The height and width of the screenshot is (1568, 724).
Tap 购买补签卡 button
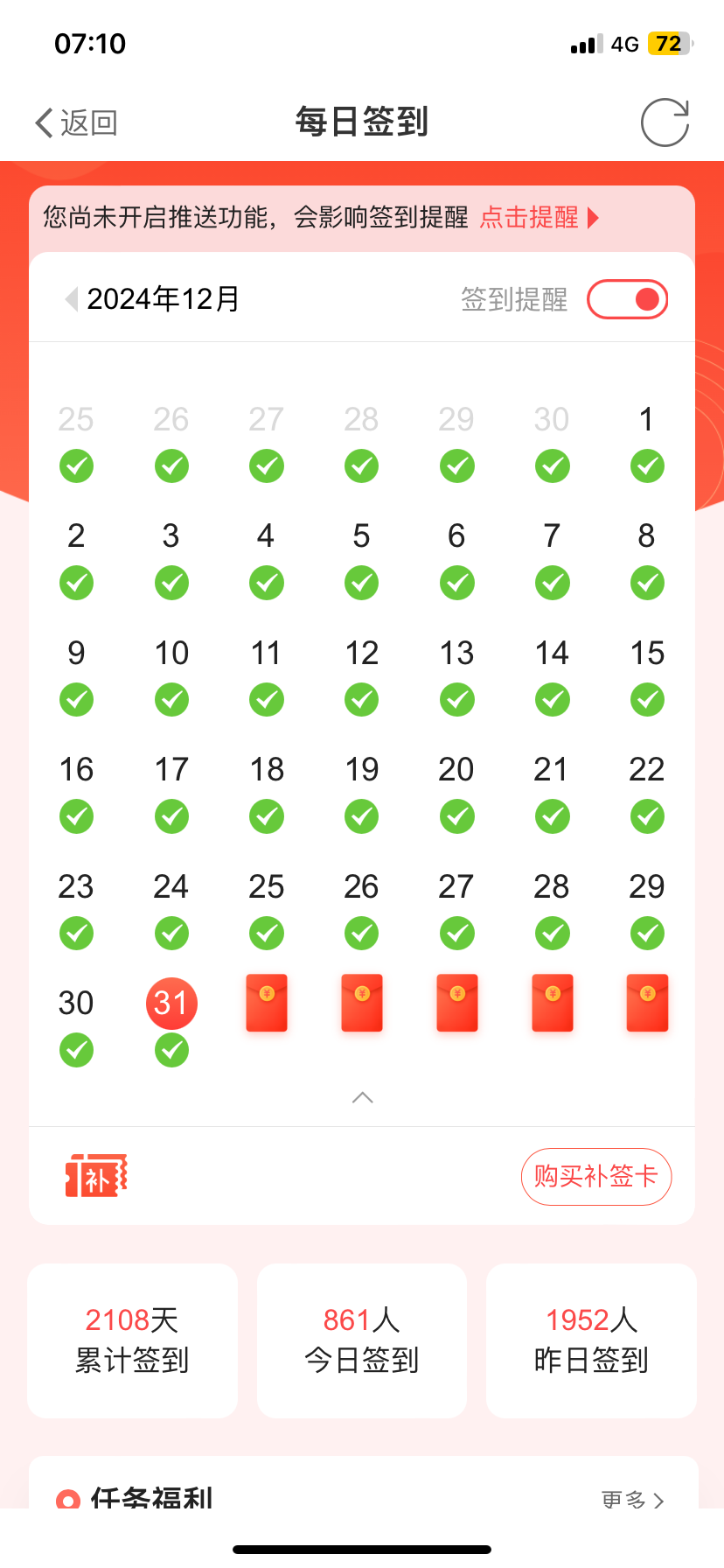596,1176
